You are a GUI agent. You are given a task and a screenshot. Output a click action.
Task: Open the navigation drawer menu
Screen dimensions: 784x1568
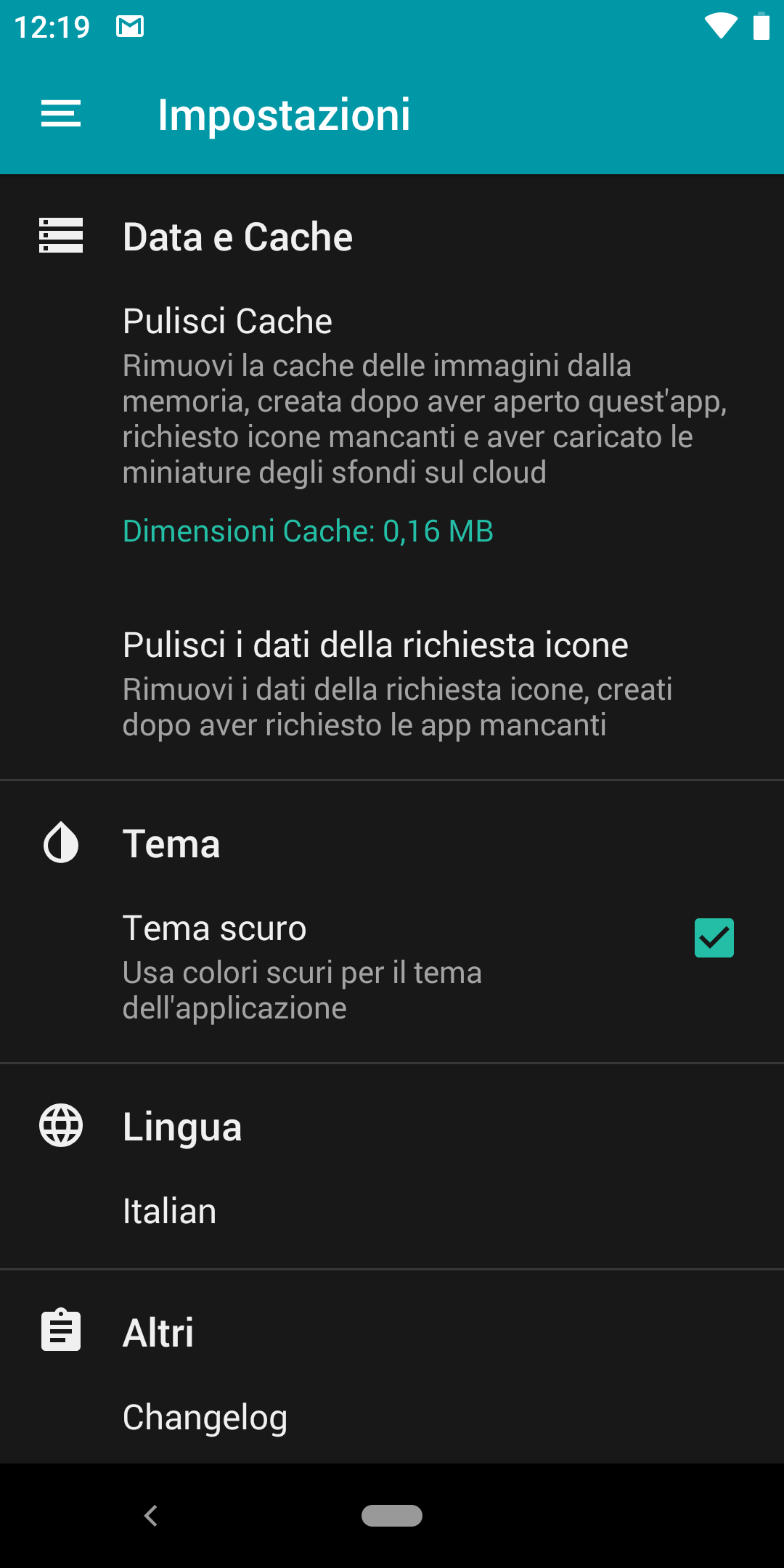(x=61, y=114)
